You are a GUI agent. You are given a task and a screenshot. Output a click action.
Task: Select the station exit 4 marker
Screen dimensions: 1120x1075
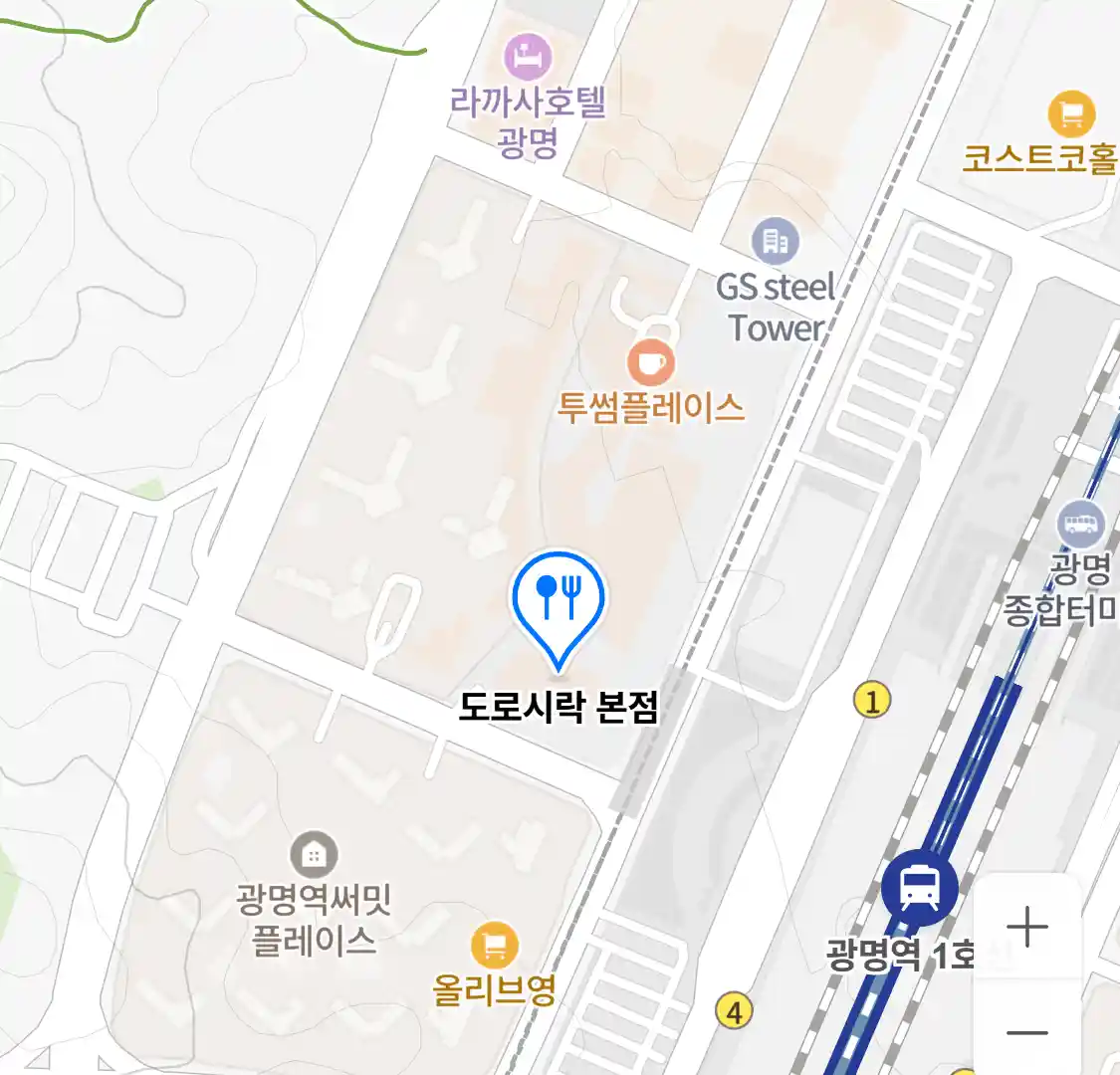click(x=734, y=1011)
